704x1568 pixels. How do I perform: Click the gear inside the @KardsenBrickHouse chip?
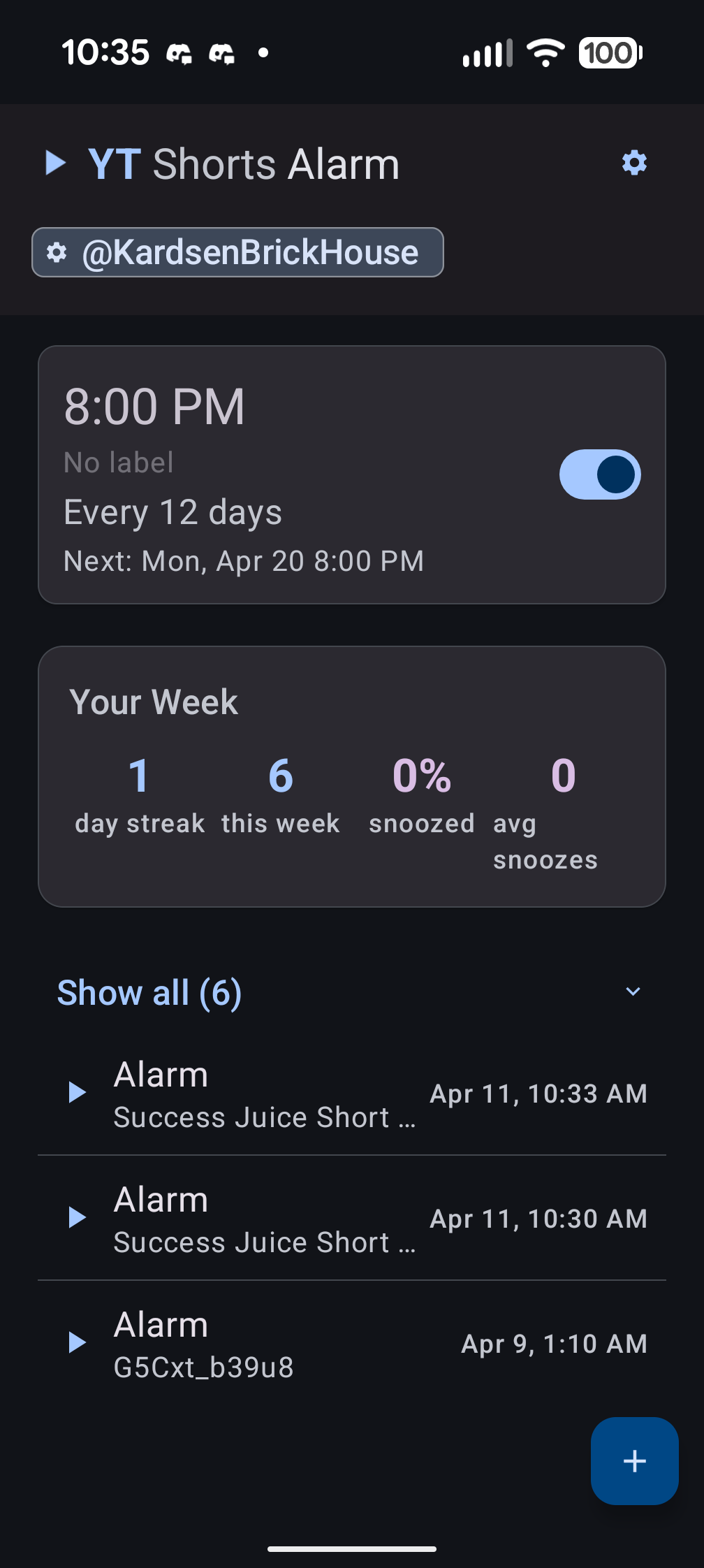(57, 252)
